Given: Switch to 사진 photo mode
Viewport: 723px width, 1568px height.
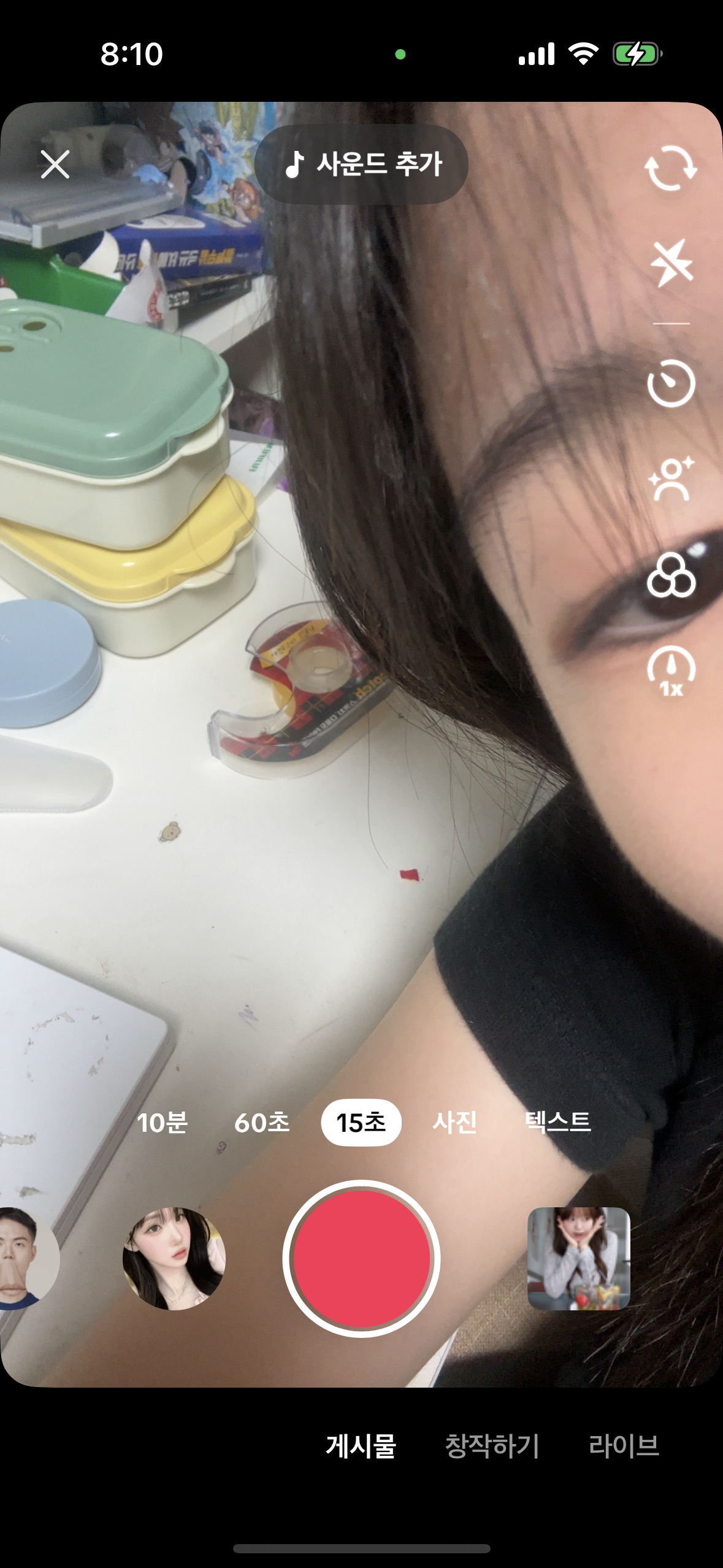Looking at the screenshot, I should point(454,1123).
